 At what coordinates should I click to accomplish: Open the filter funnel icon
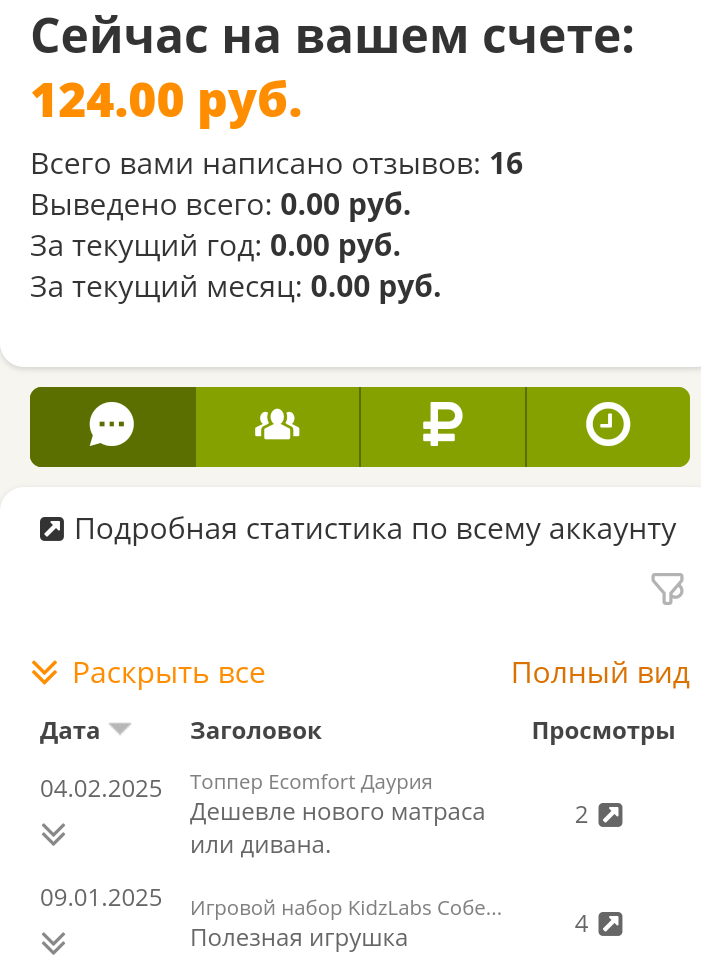pyautogui.click(x=667, y=588)
